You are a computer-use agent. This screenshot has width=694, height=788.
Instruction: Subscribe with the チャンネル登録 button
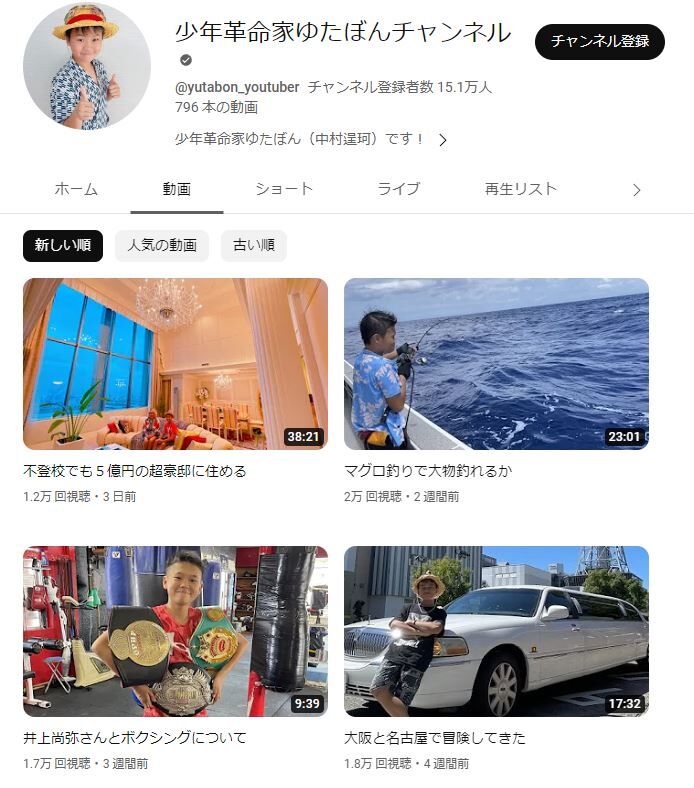(x=600, y=42)
